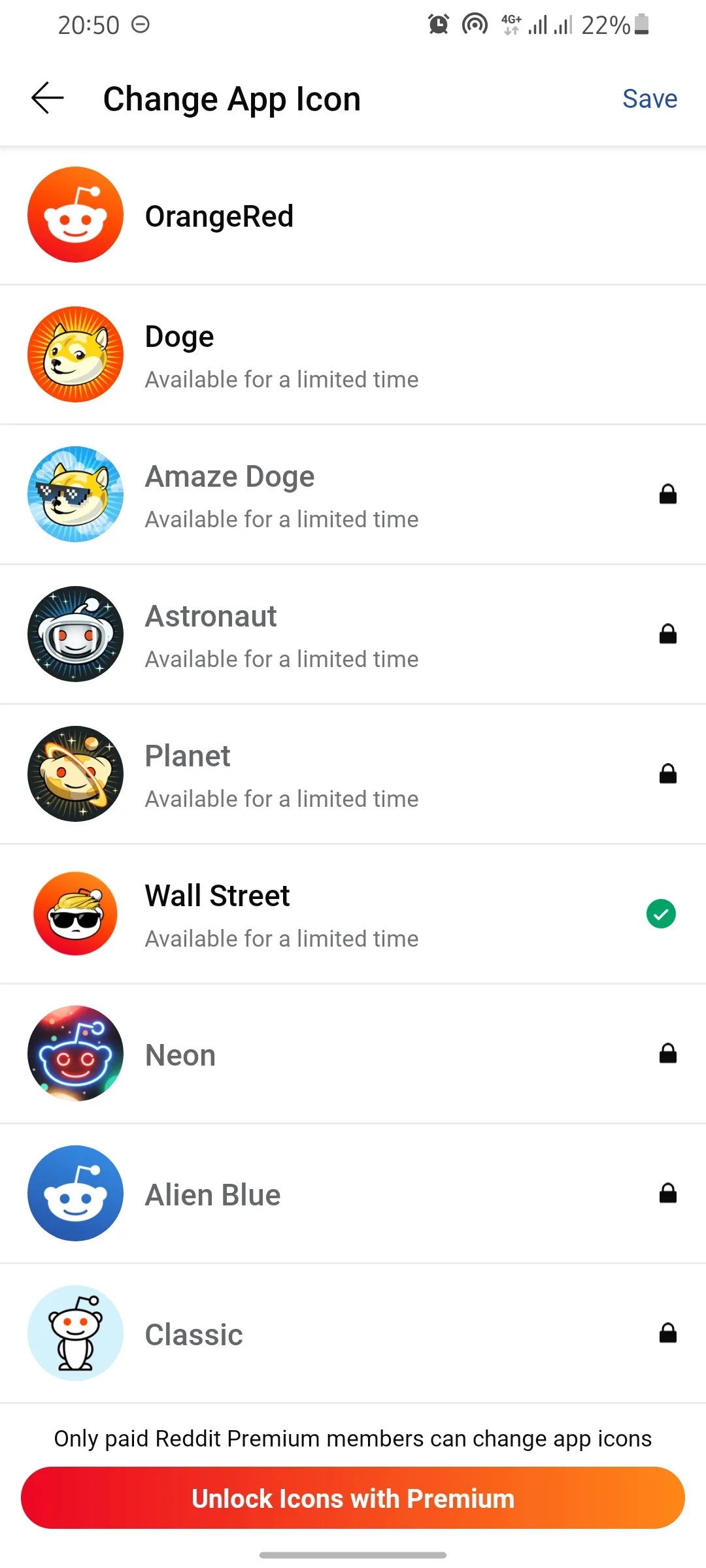Viewport: 706px width, 1568px height.
Task: Navigate back with the arrow
Action: (46, 98)
